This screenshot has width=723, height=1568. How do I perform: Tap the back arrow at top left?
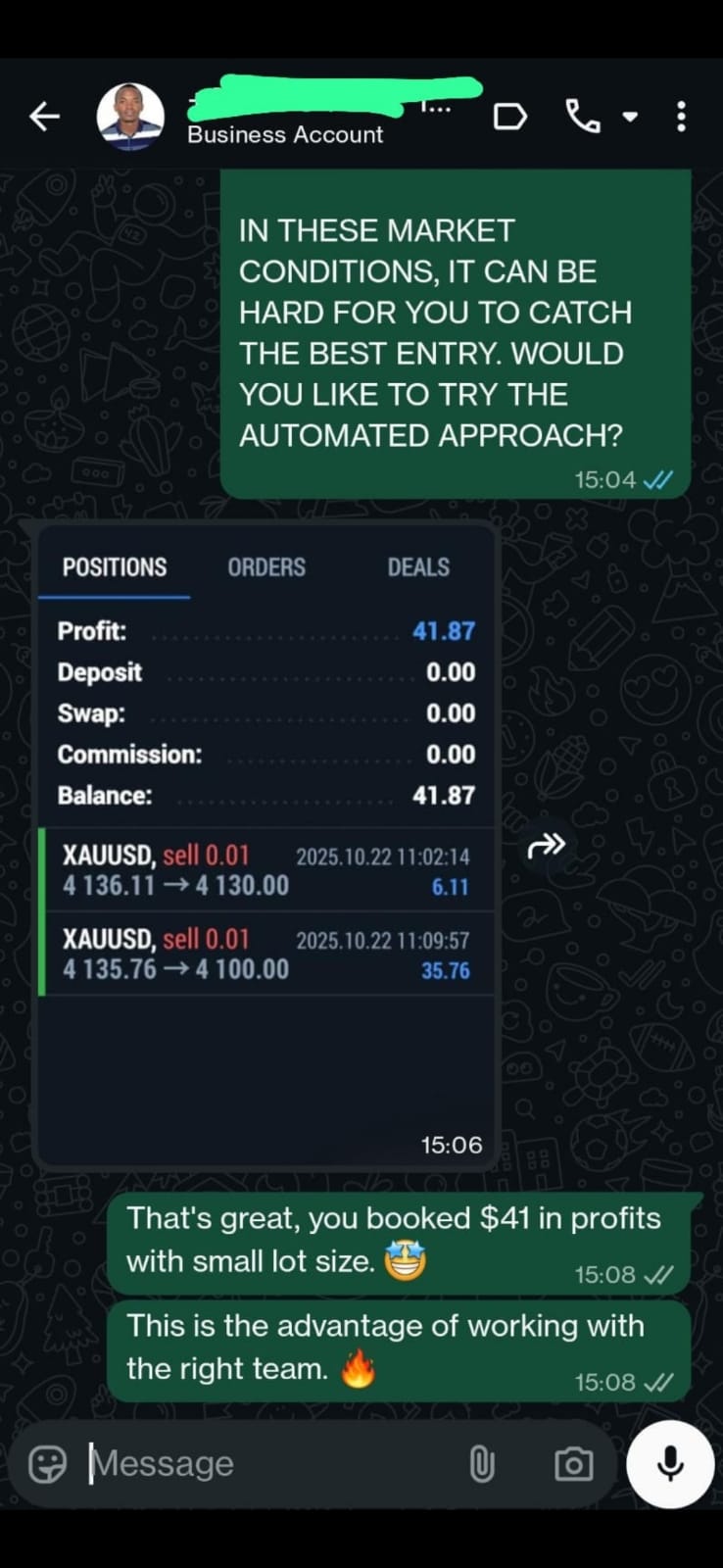(44, 116)
